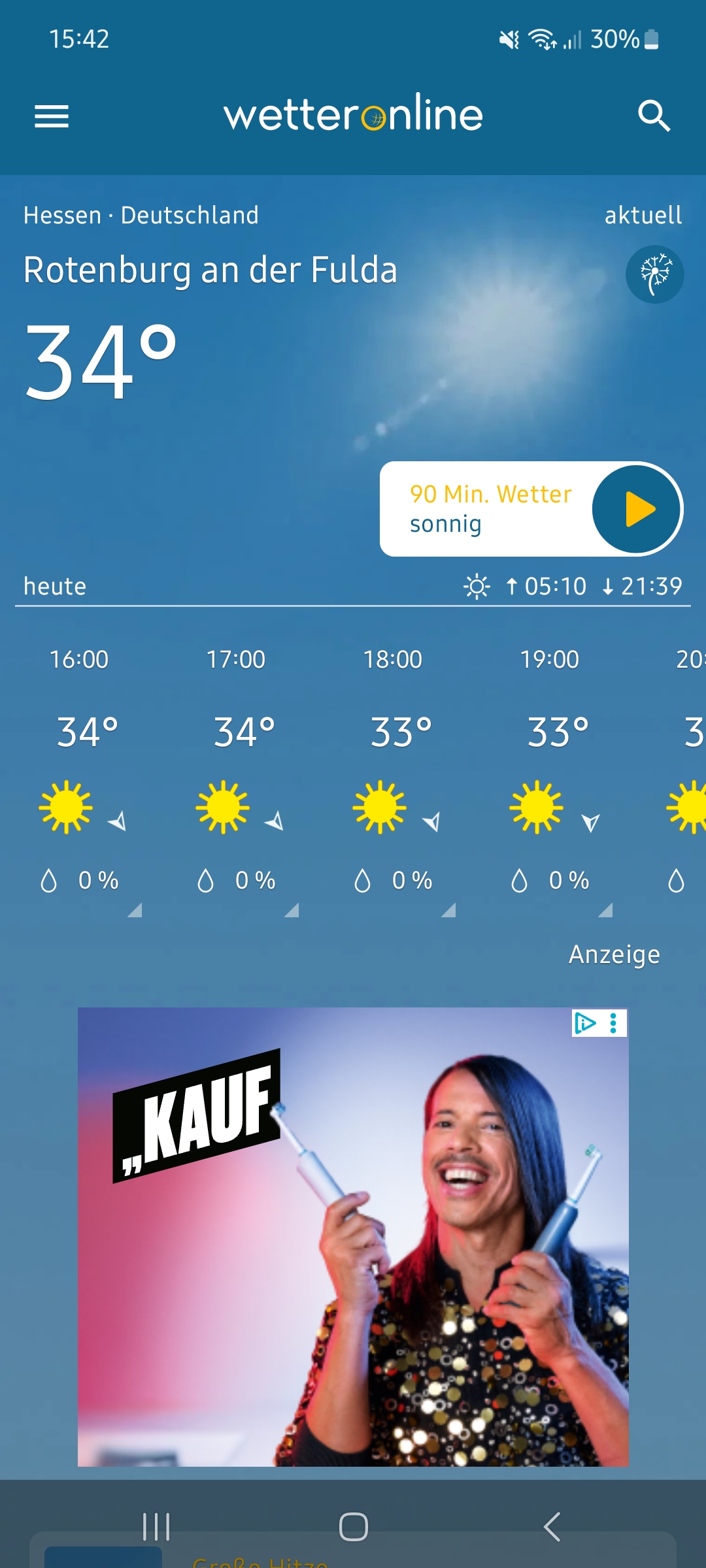
Task: Go back with the system back button
Action: tap(552, 1527)
